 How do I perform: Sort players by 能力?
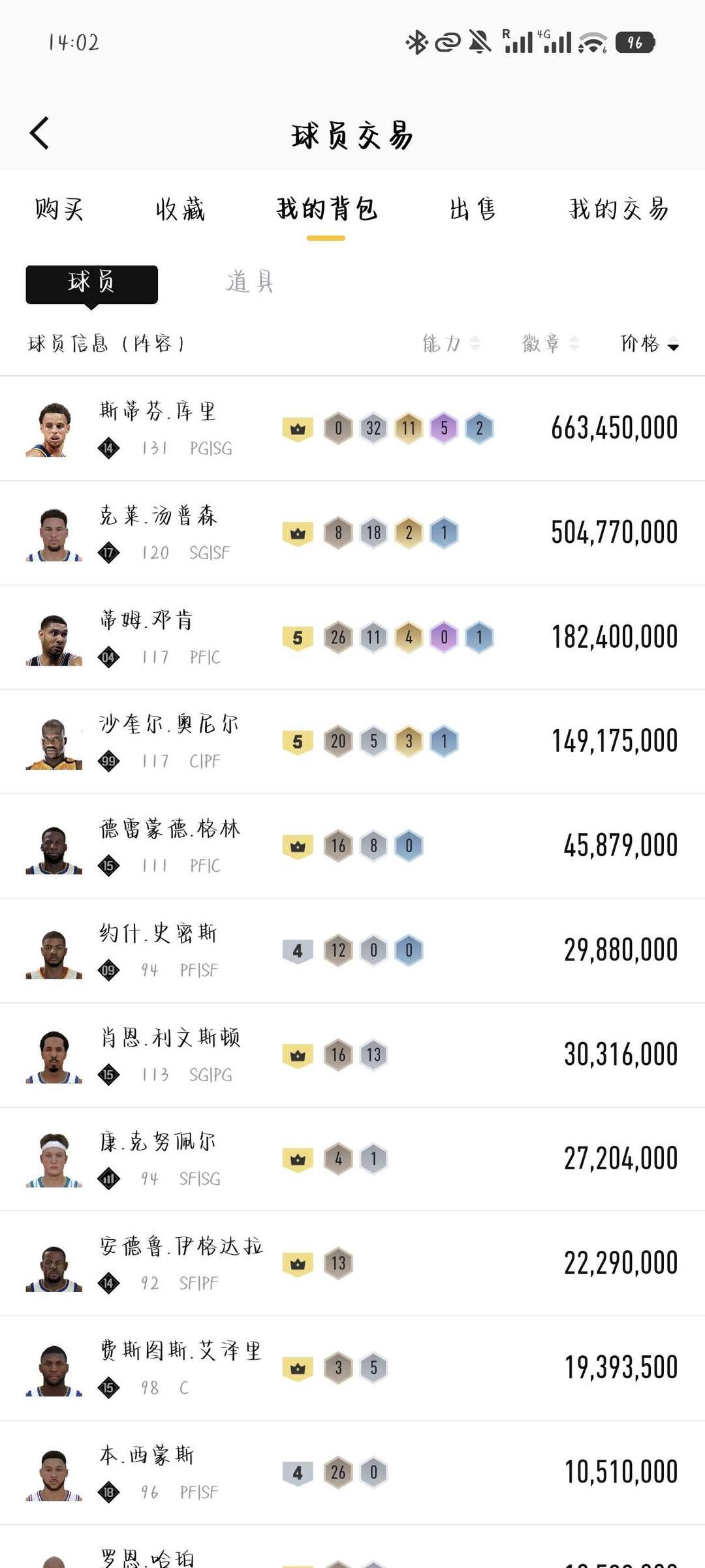click(451, 343)
